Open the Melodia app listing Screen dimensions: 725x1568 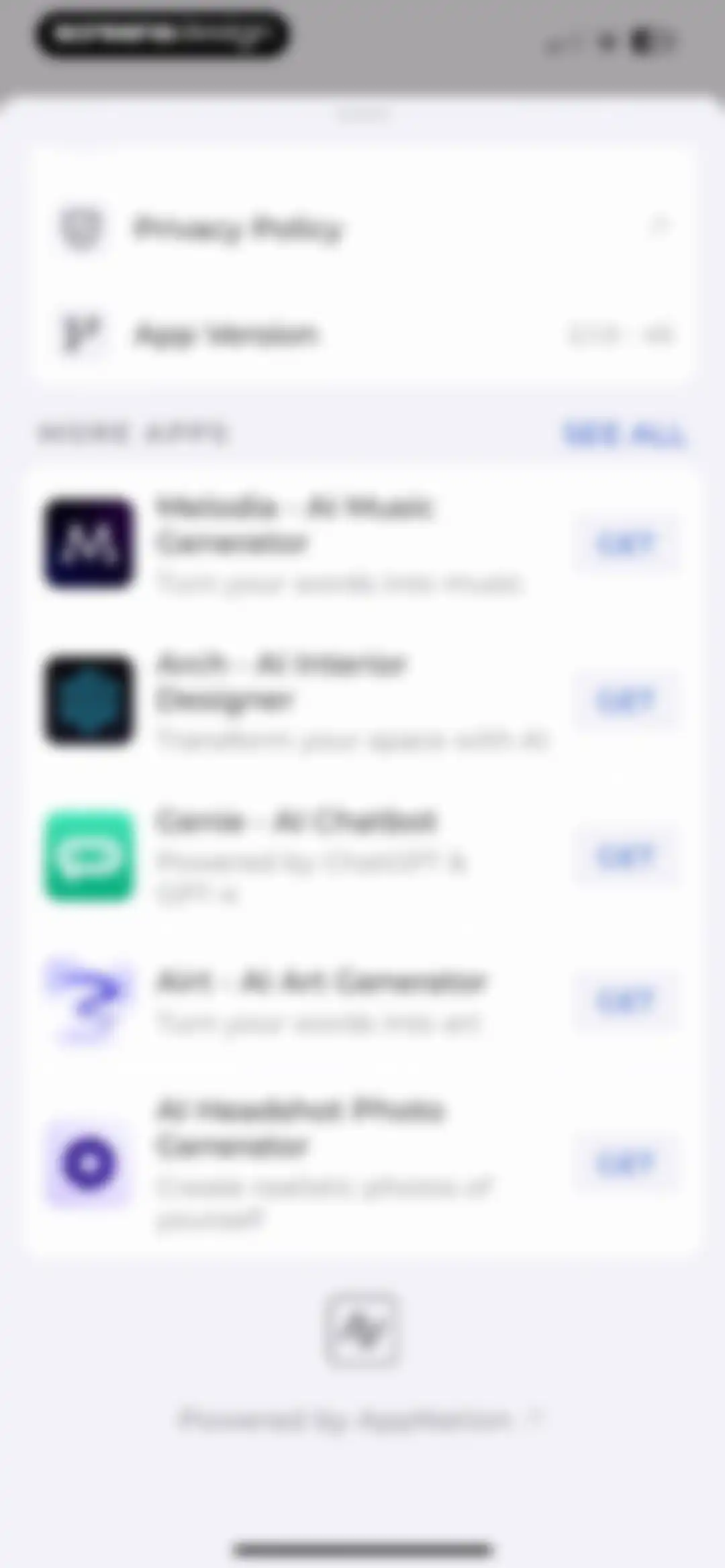[x=295, y=544]
